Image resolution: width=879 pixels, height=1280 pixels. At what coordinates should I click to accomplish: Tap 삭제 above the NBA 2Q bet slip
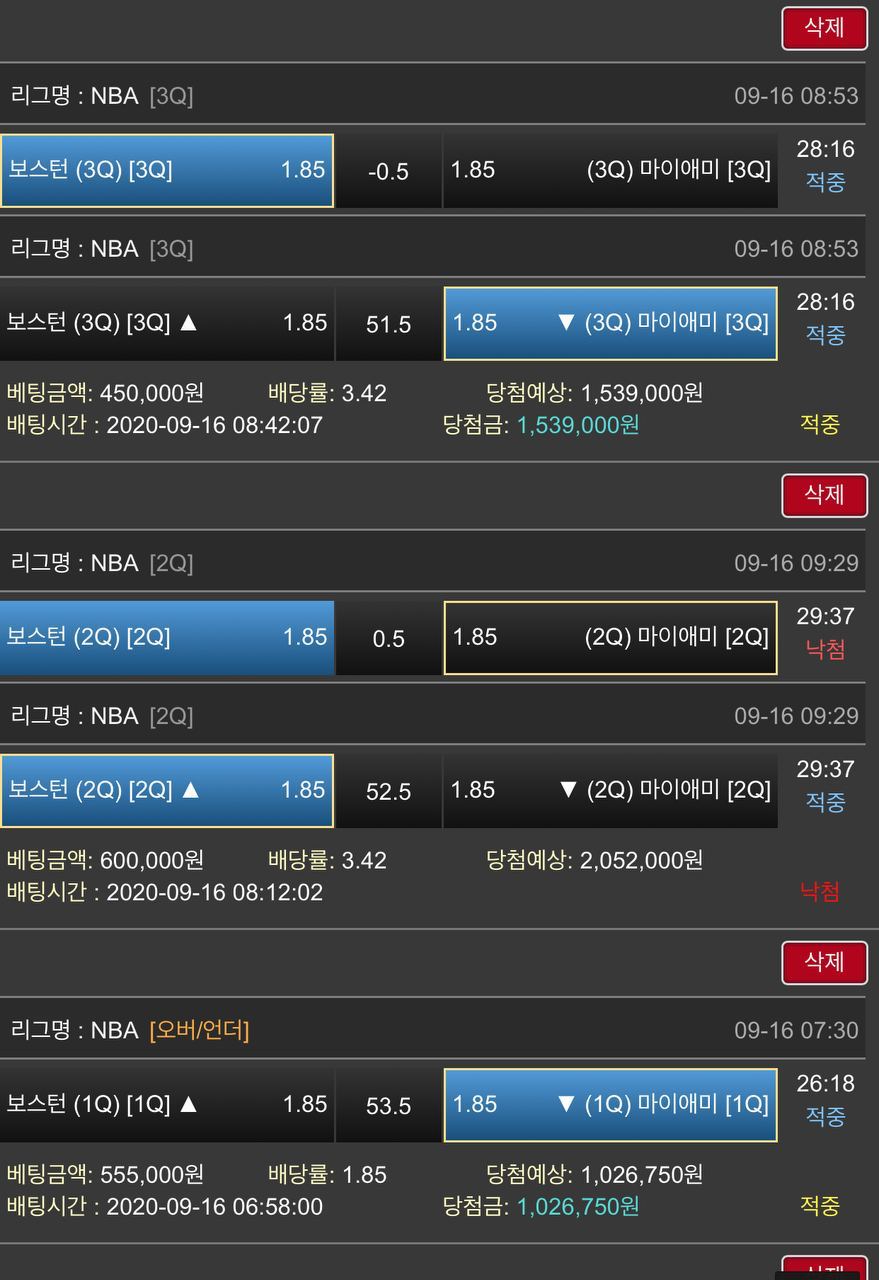pos(824,495)
